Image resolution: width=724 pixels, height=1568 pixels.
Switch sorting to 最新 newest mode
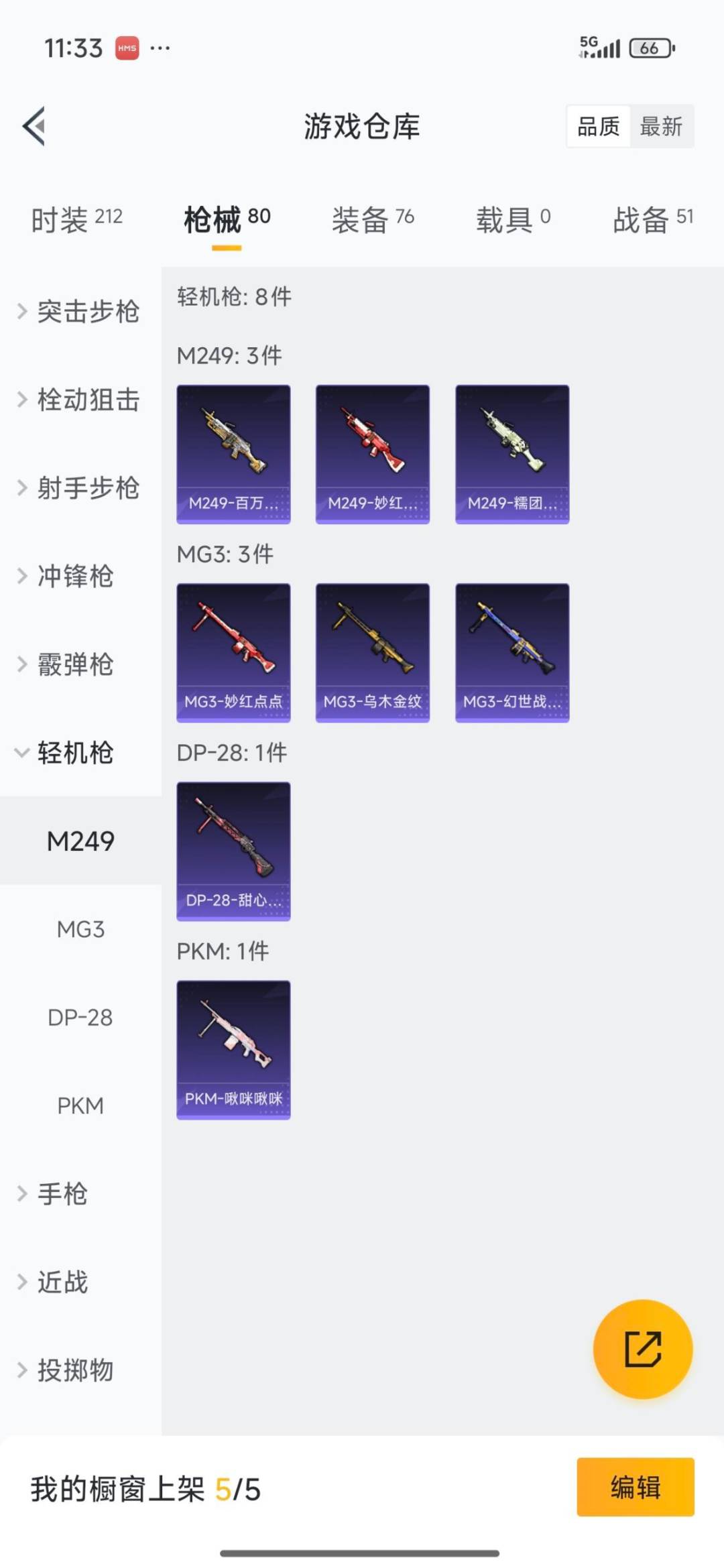click(x=661, y=127)
